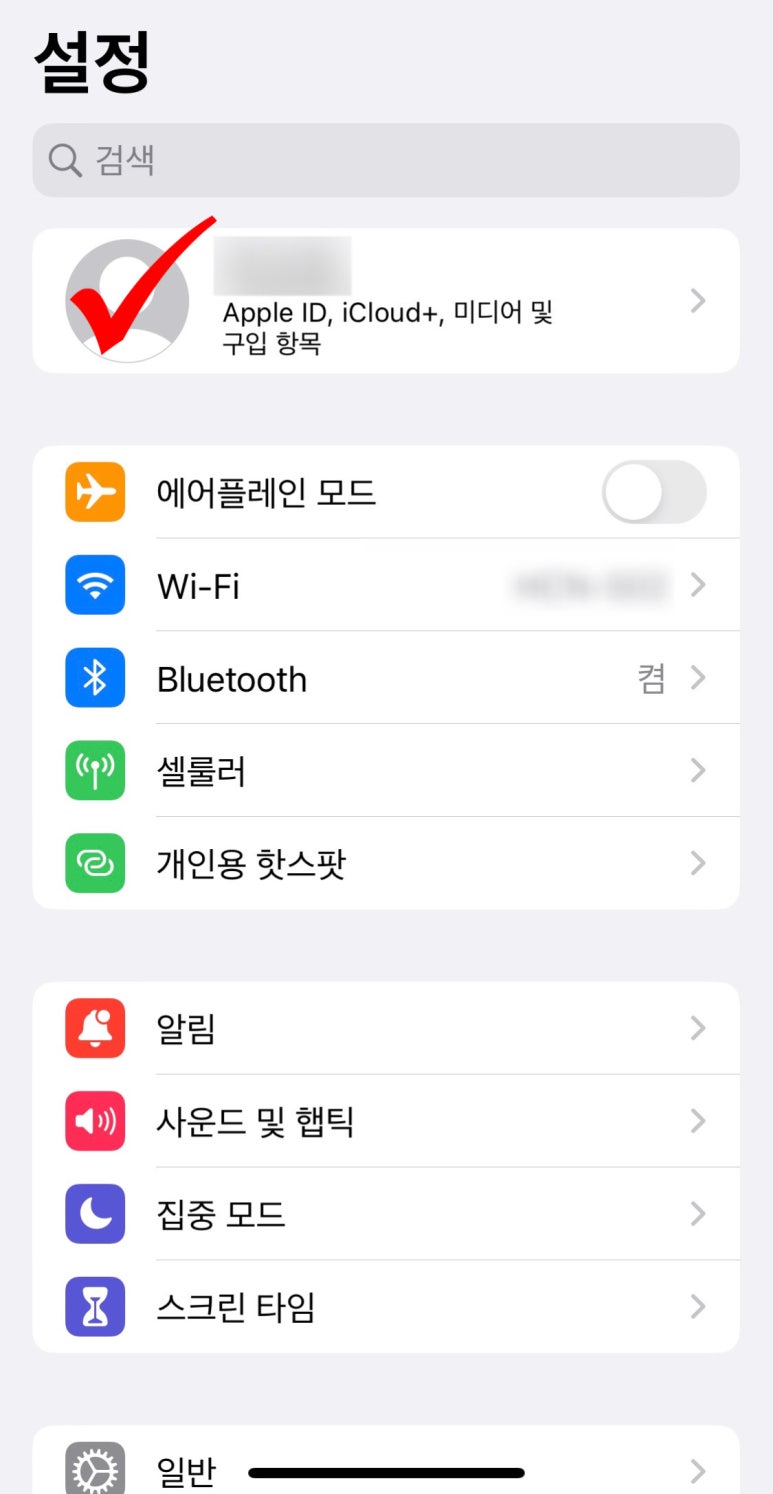This screenshot has width=773, height=1494.
Task: Tap the 검색 search field
Action: [386, 160]
